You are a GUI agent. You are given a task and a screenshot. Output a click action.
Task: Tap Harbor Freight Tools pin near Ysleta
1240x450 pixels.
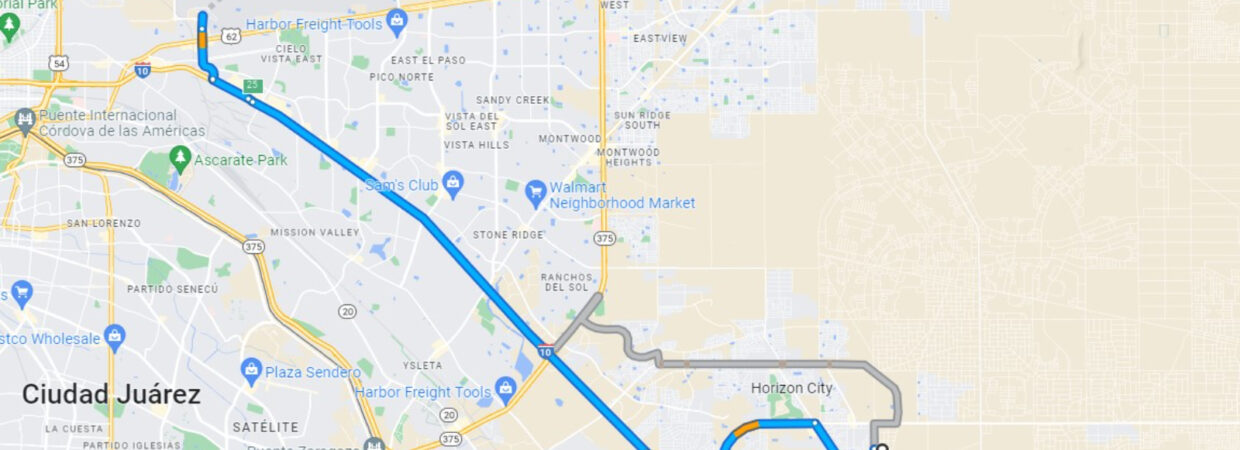(x=506, y=388)
